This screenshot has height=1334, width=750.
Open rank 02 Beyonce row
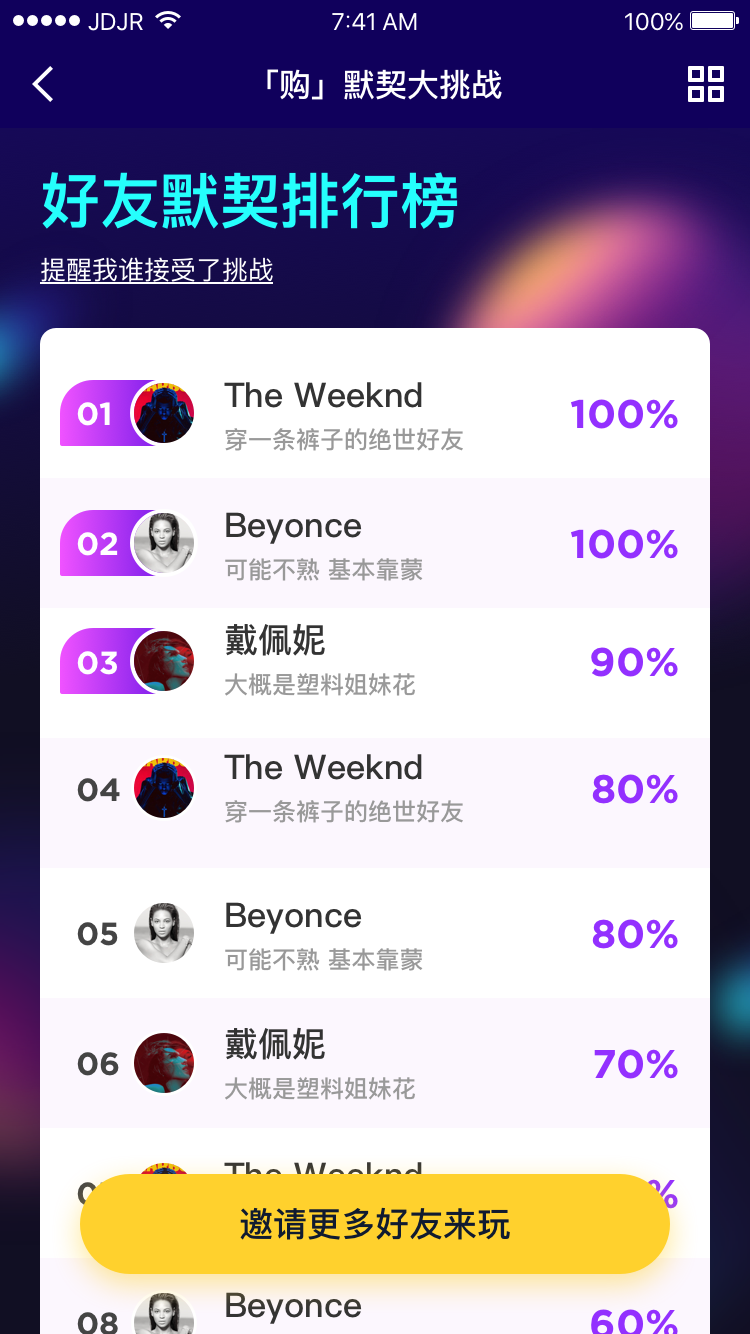coord(375,543)
